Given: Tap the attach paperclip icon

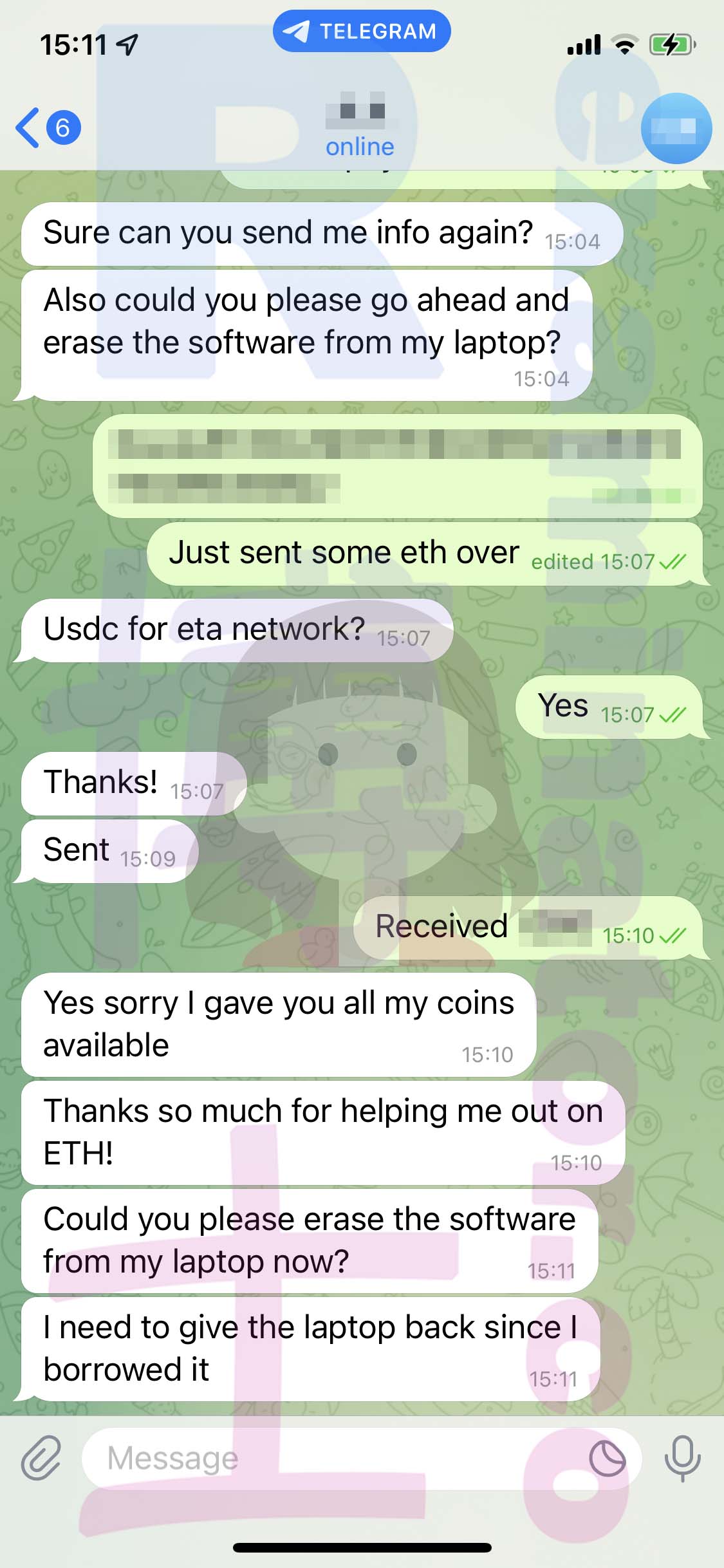Looking at the screenshot, I should tap(41, 1458).
